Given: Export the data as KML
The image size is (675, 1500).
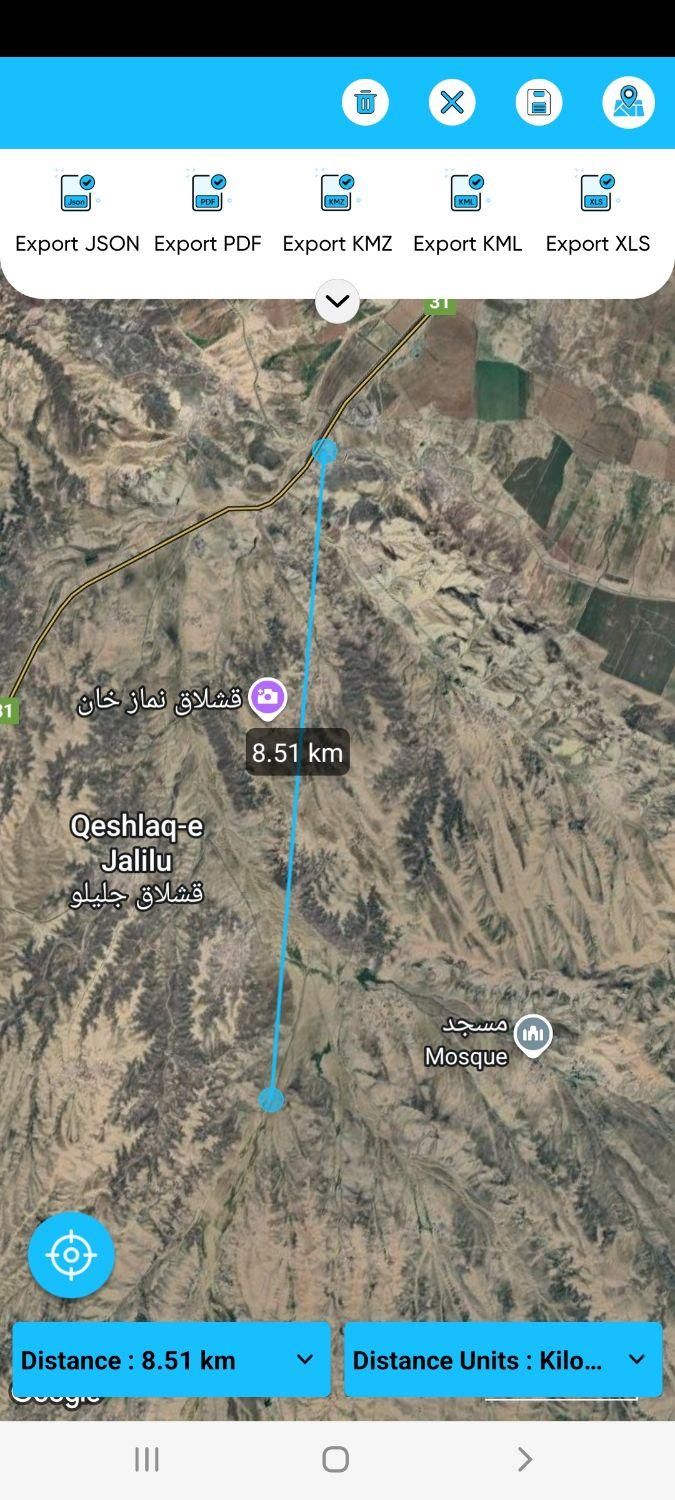Looking at the screenshot, I should point(467,212).
